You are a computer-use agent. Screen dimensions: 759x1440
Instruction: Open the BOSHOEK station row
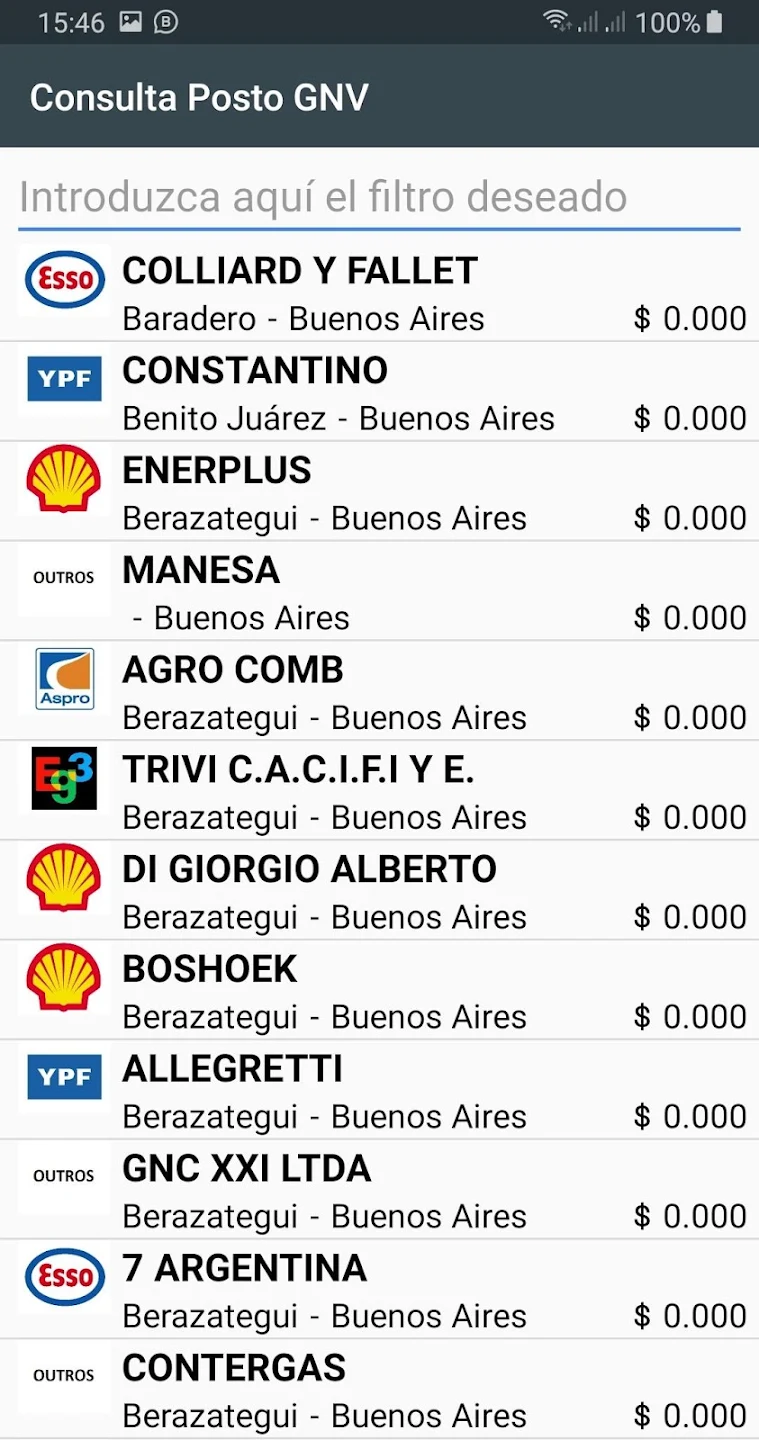click(379, 990)
